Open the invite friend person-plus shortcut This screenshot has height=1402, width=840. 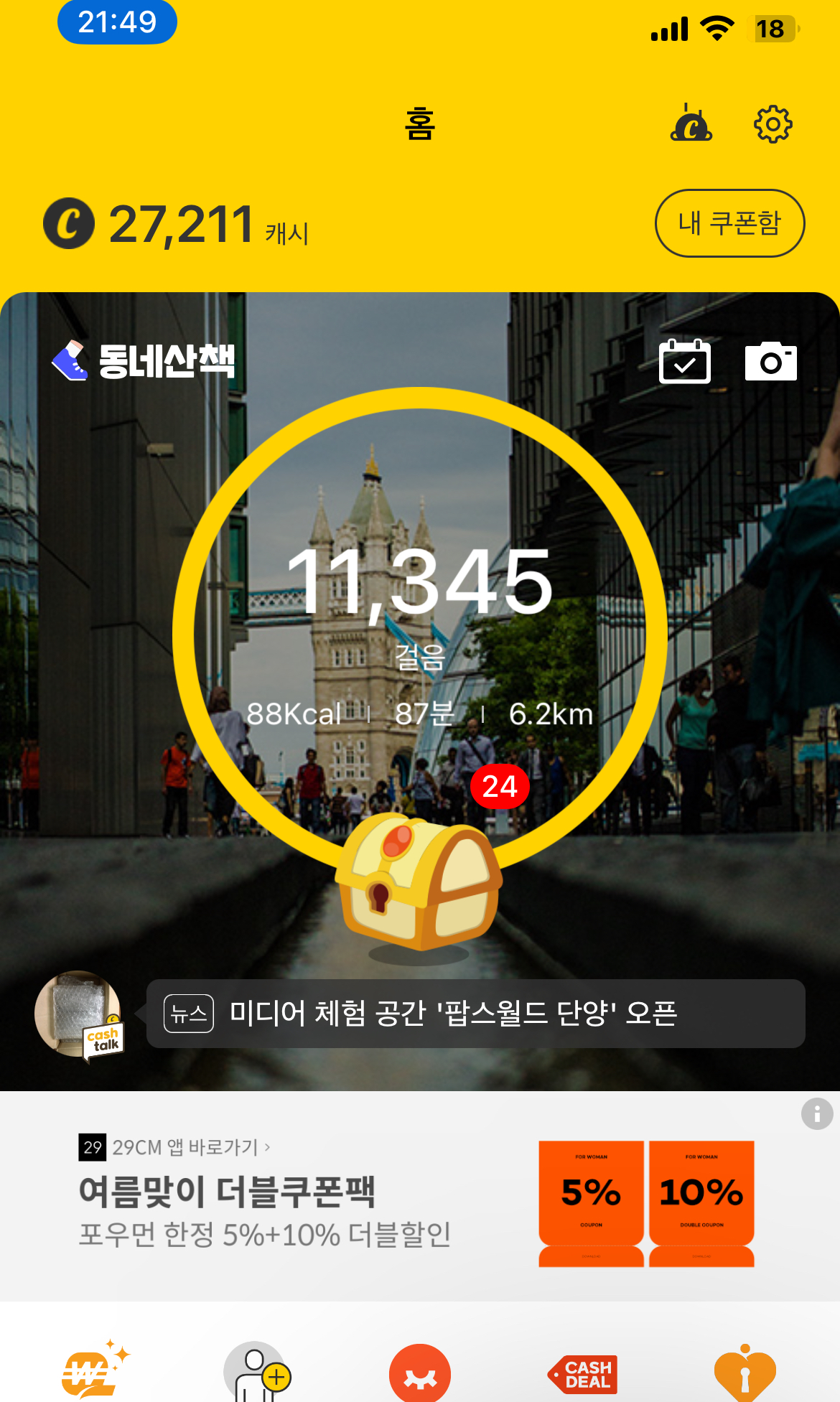[256, 1373]
